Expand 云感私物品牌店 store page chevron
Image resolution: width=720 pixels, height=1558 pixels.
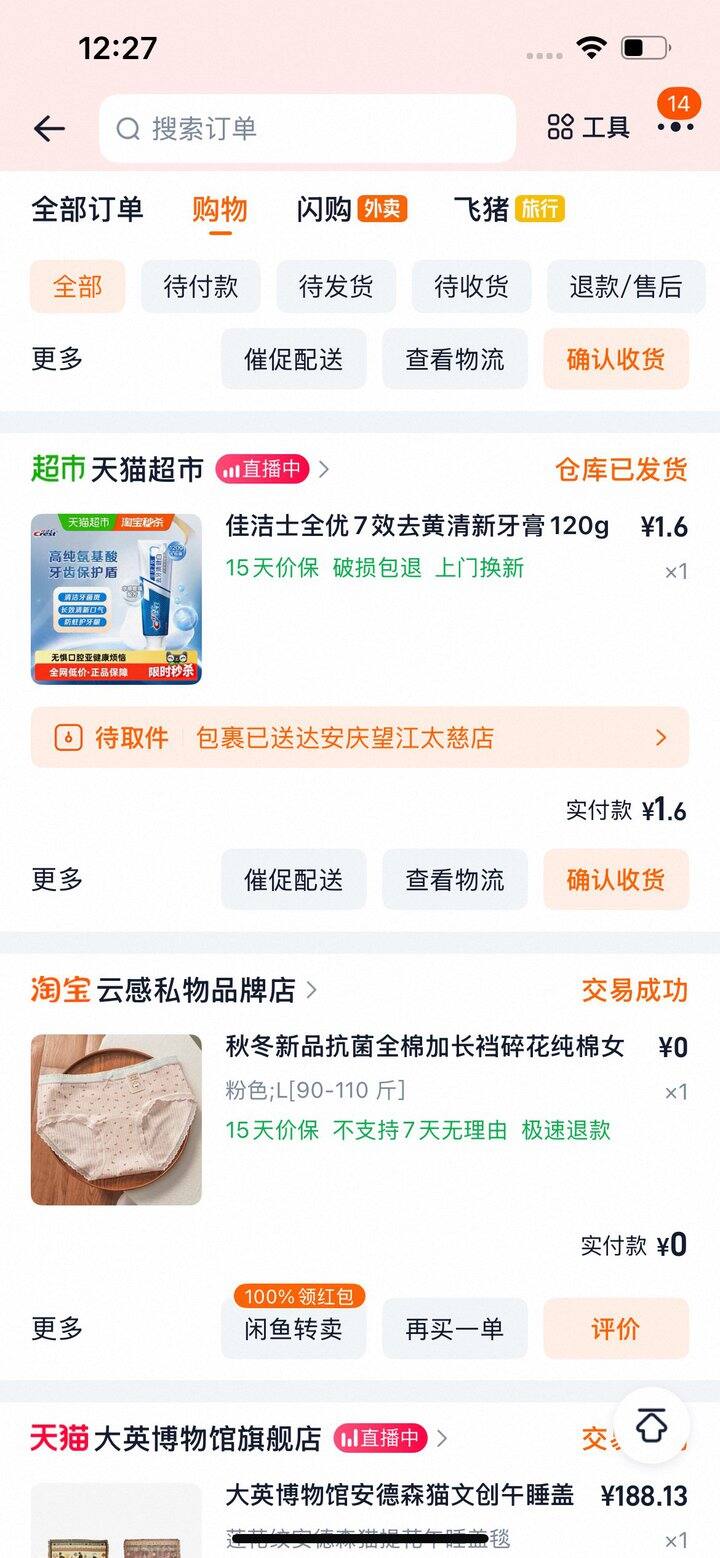click(311, 990)
